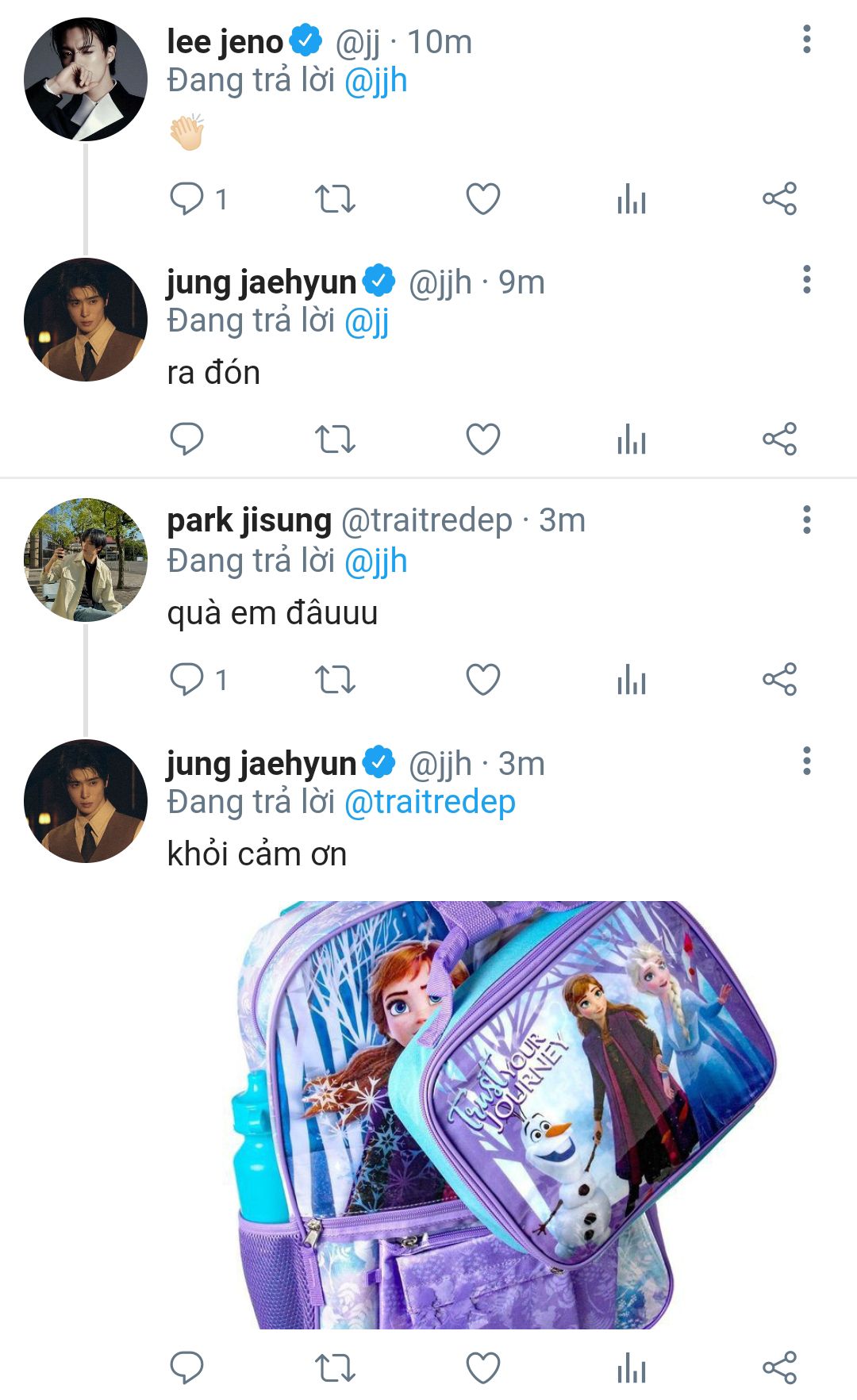Open overflow menu on "khỏi cảm ơn" tweet

806,761
